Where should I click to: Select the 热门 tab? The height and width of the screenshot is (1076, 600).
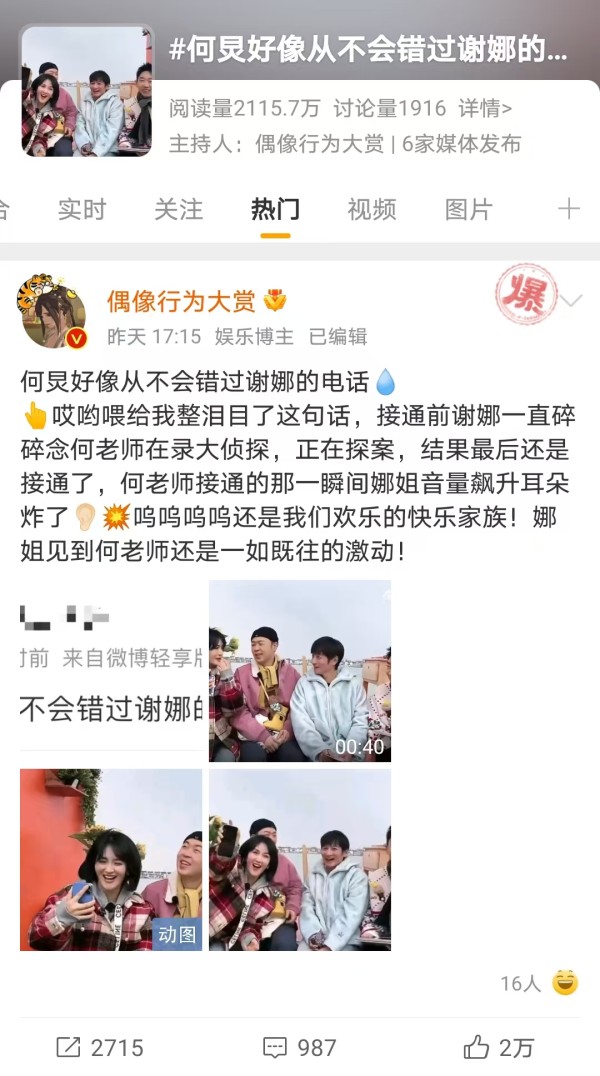[x=275, y=209]
